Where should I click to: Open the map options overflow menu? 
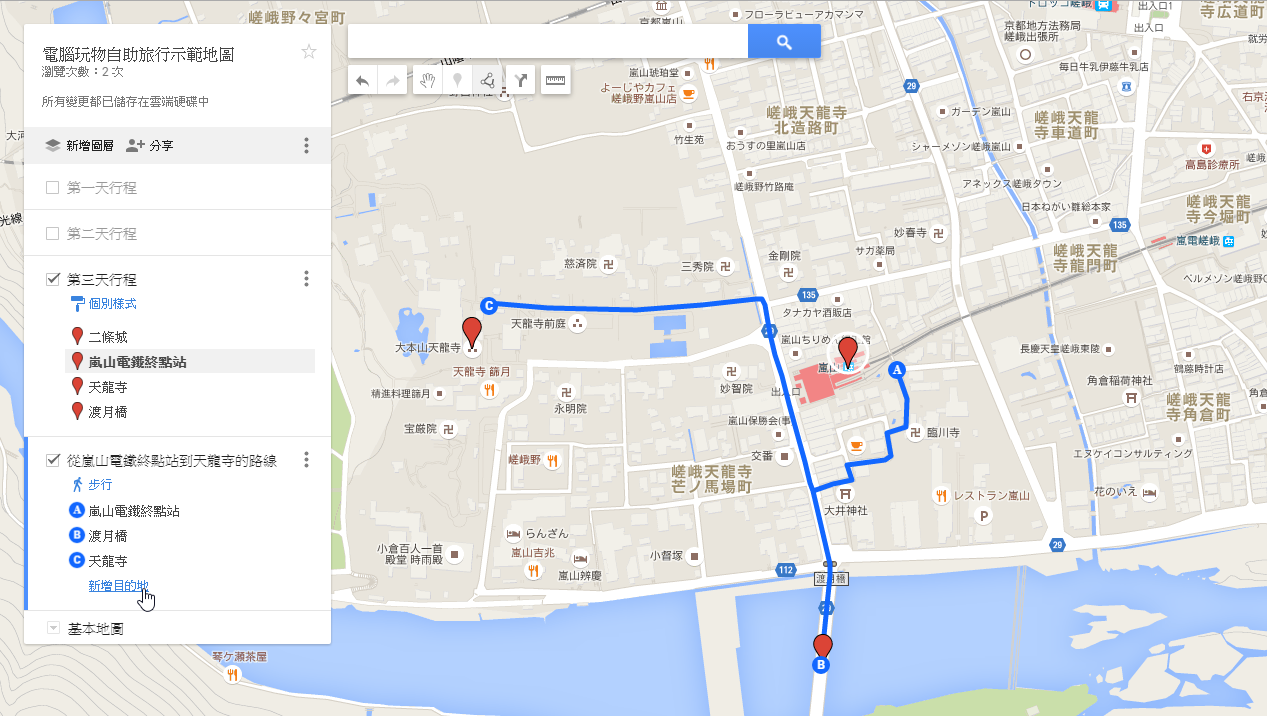click(307, 146)
